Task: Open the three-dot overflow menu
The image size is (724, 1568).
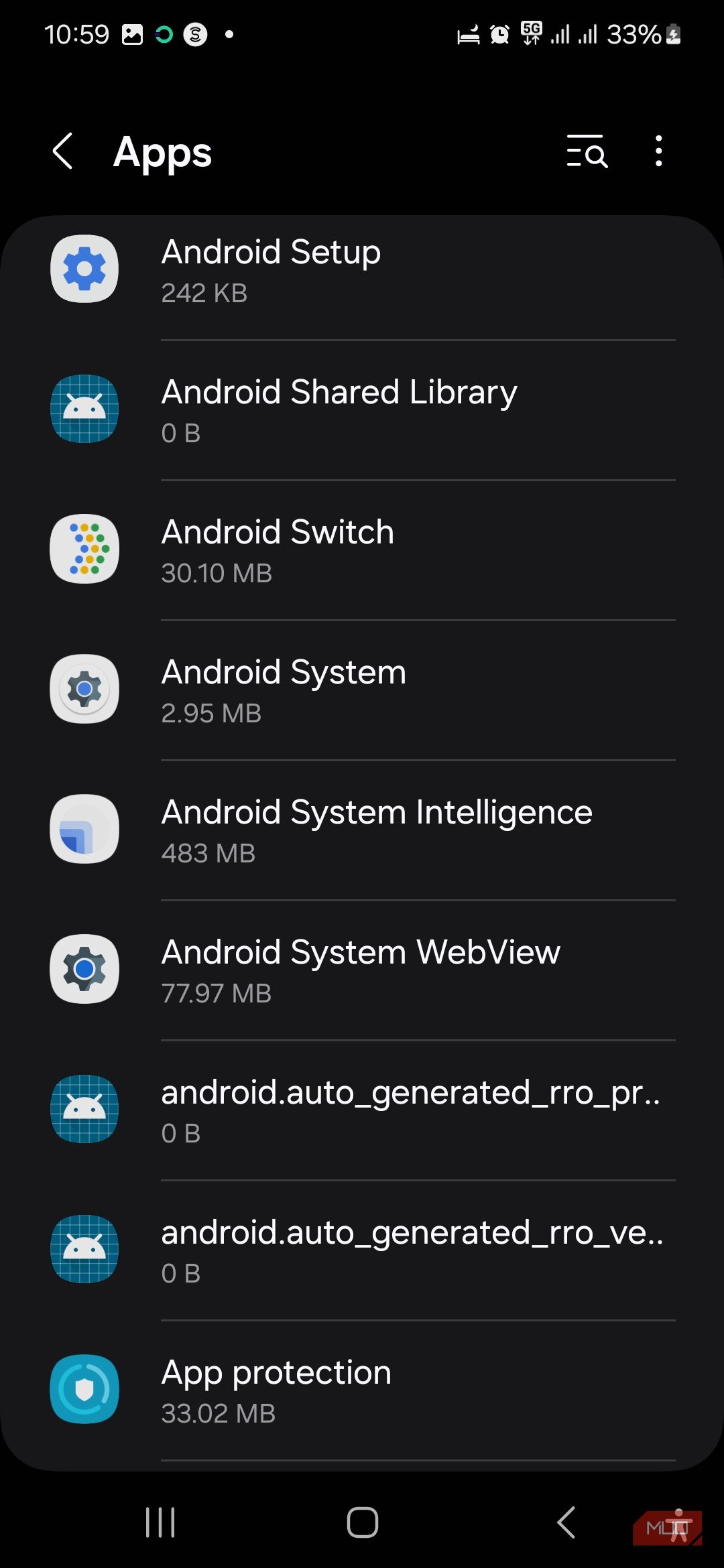Action: point(658,152)
